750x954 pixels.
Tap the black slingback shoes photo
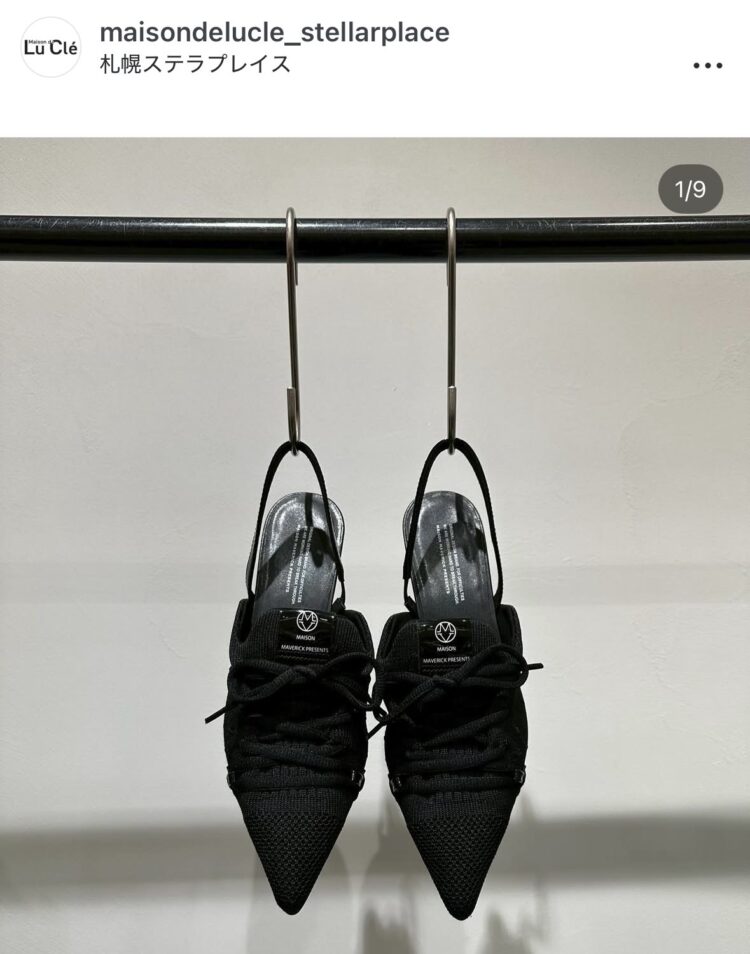point(375,600)
